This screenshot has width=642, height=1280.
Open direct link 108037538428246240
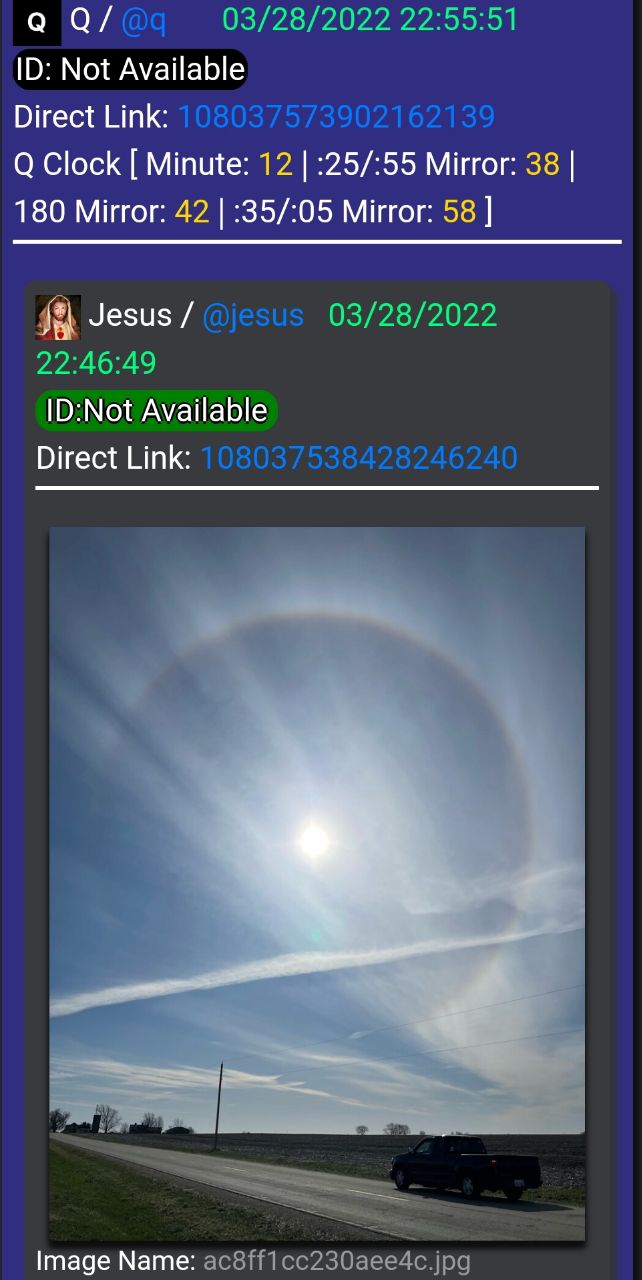(359, 458)
